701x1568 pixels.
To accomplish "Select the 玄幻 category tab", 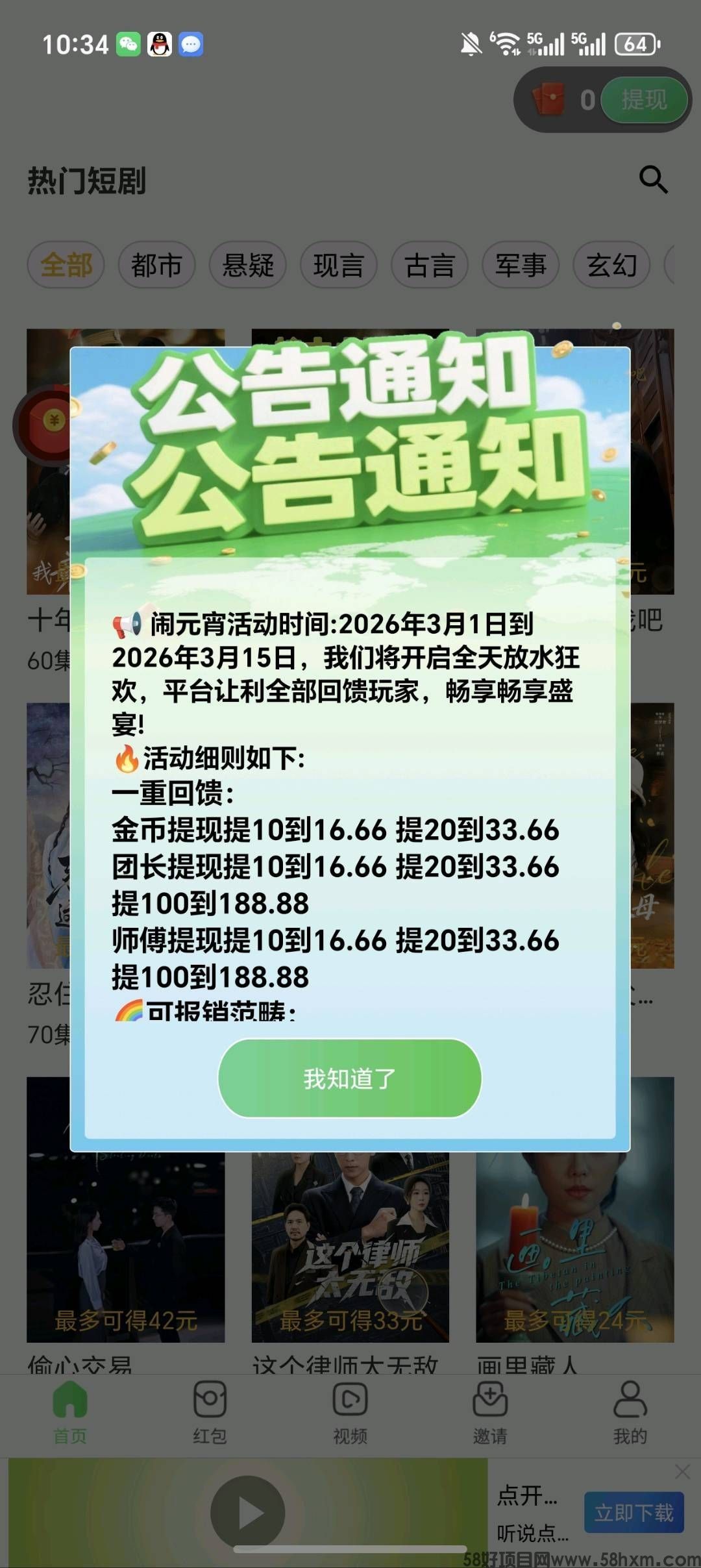I will [611, 265].
